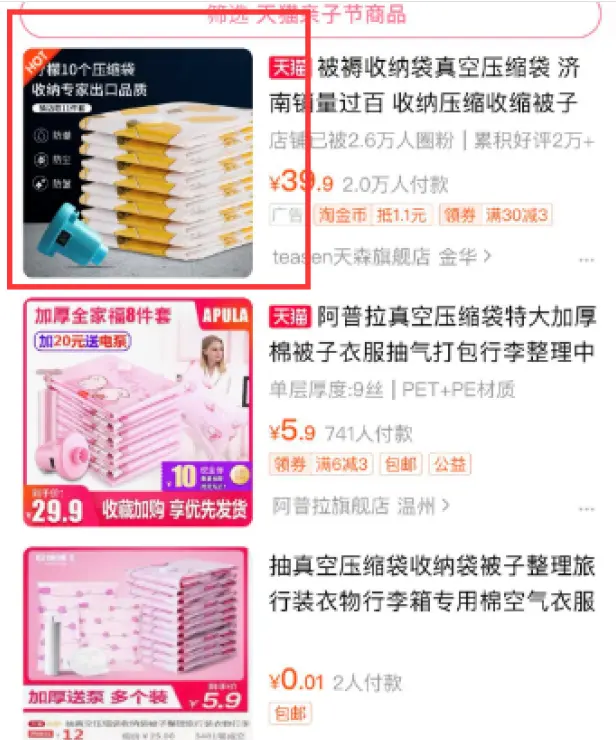
Task: Open the 被褥收纳袋真空压缩袋 product card
Action: 432,85
